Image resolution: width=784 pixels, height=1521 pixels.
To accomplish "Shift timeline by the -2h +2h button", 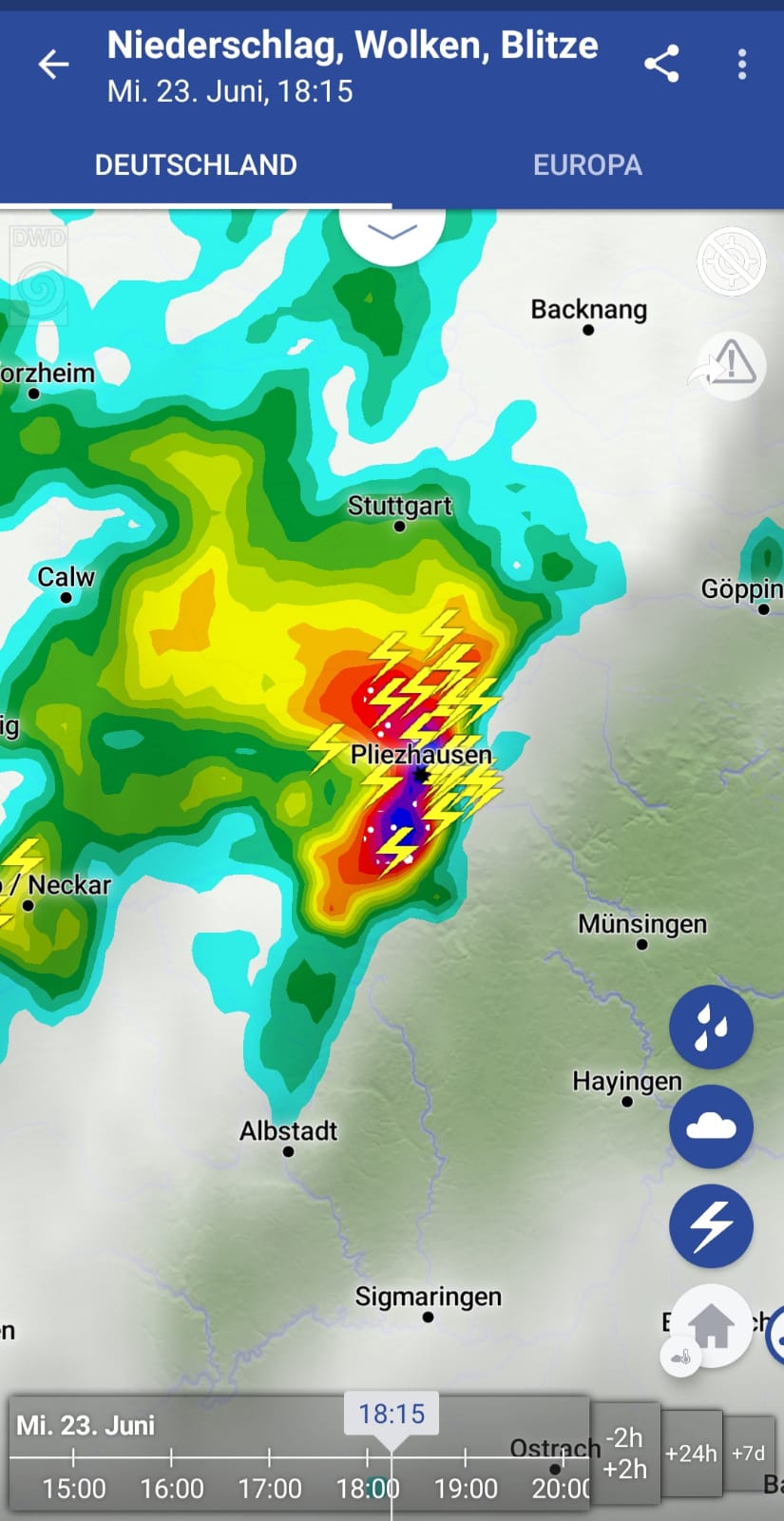I will coord(624,1453).
